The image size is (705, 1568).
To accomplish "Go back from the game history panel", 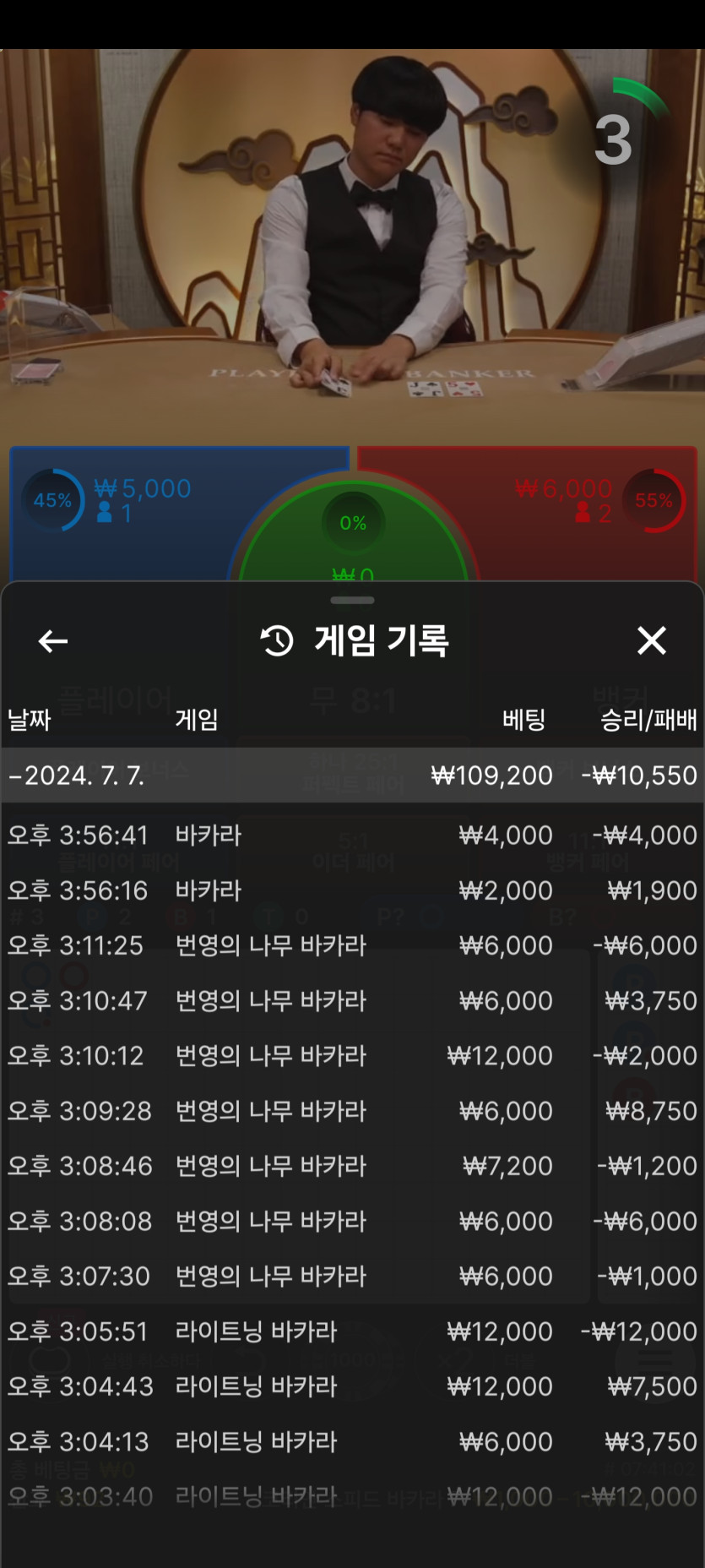I will [x=53, y=641].
